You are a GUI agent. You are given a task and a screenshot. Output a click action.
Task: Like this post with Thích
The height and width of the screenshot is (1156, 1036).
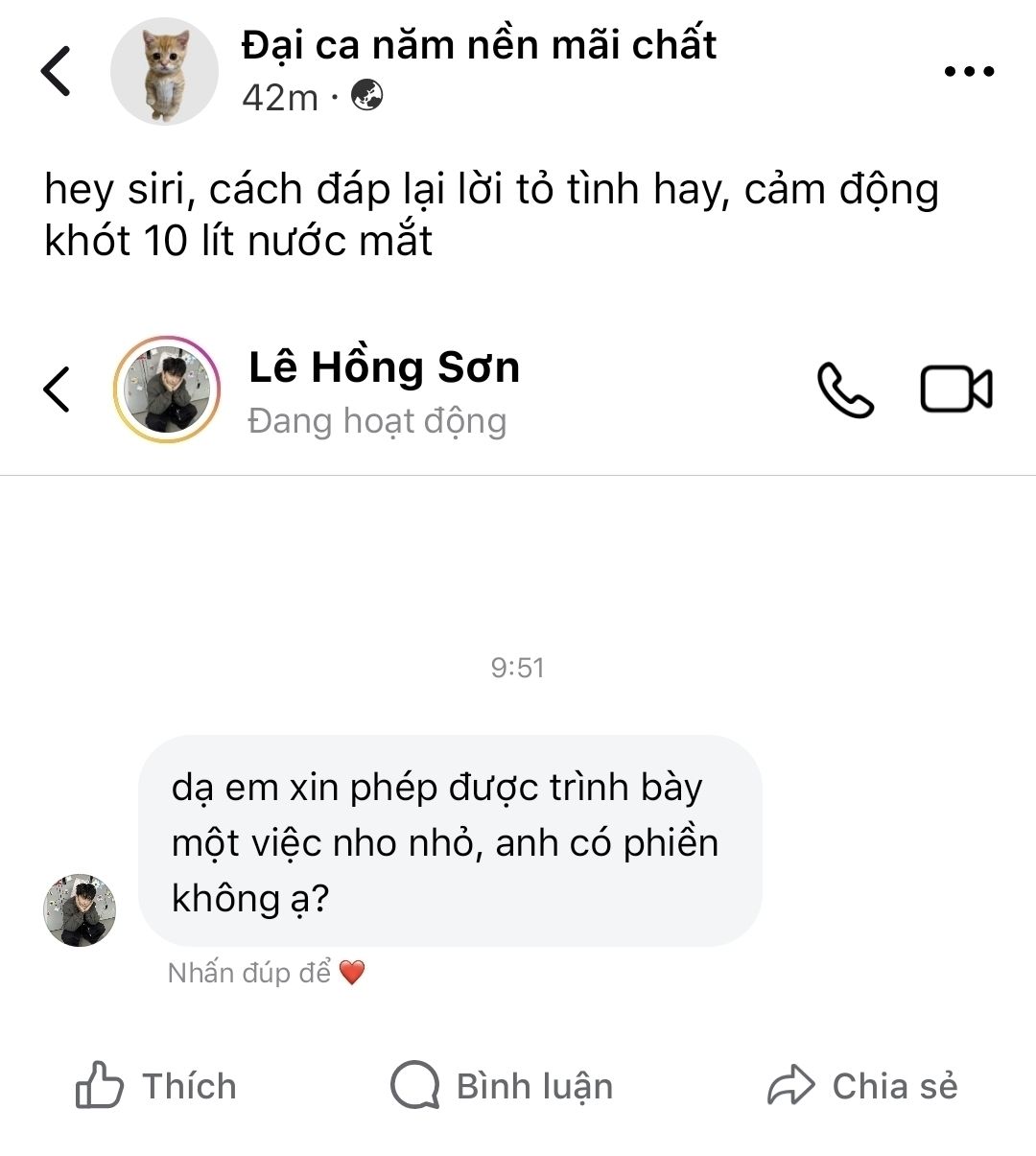156,1086
